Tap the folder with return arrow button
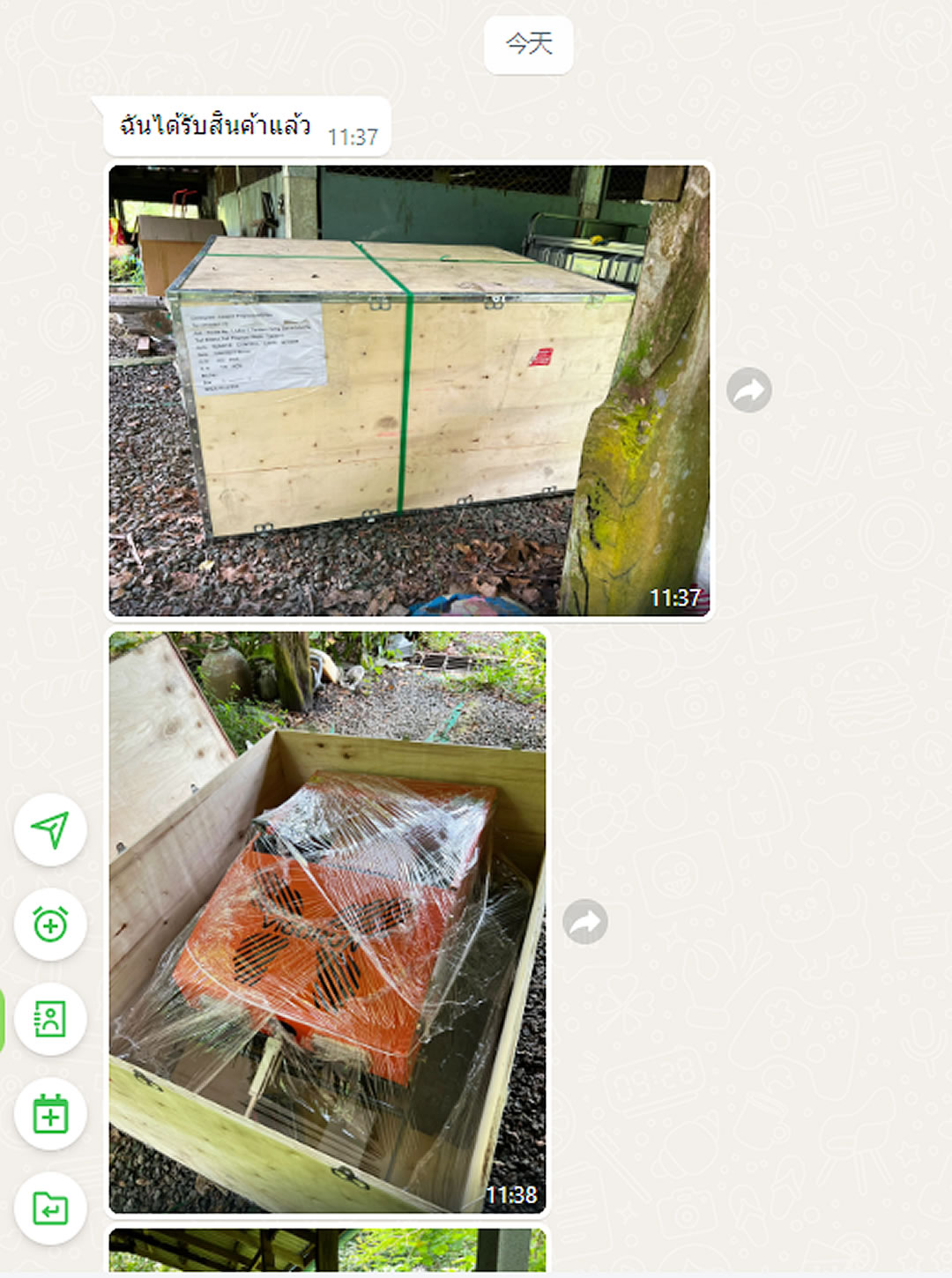The width and height of the screenshot is (952, 1278). tap(50, 1208)
